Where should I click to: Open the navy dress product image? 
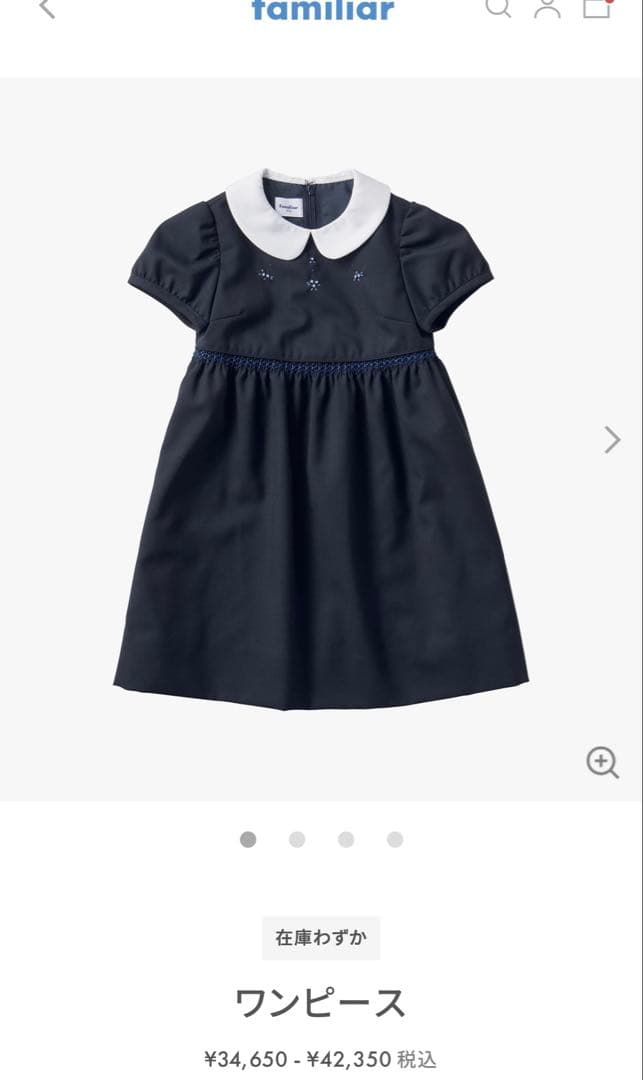320,440
